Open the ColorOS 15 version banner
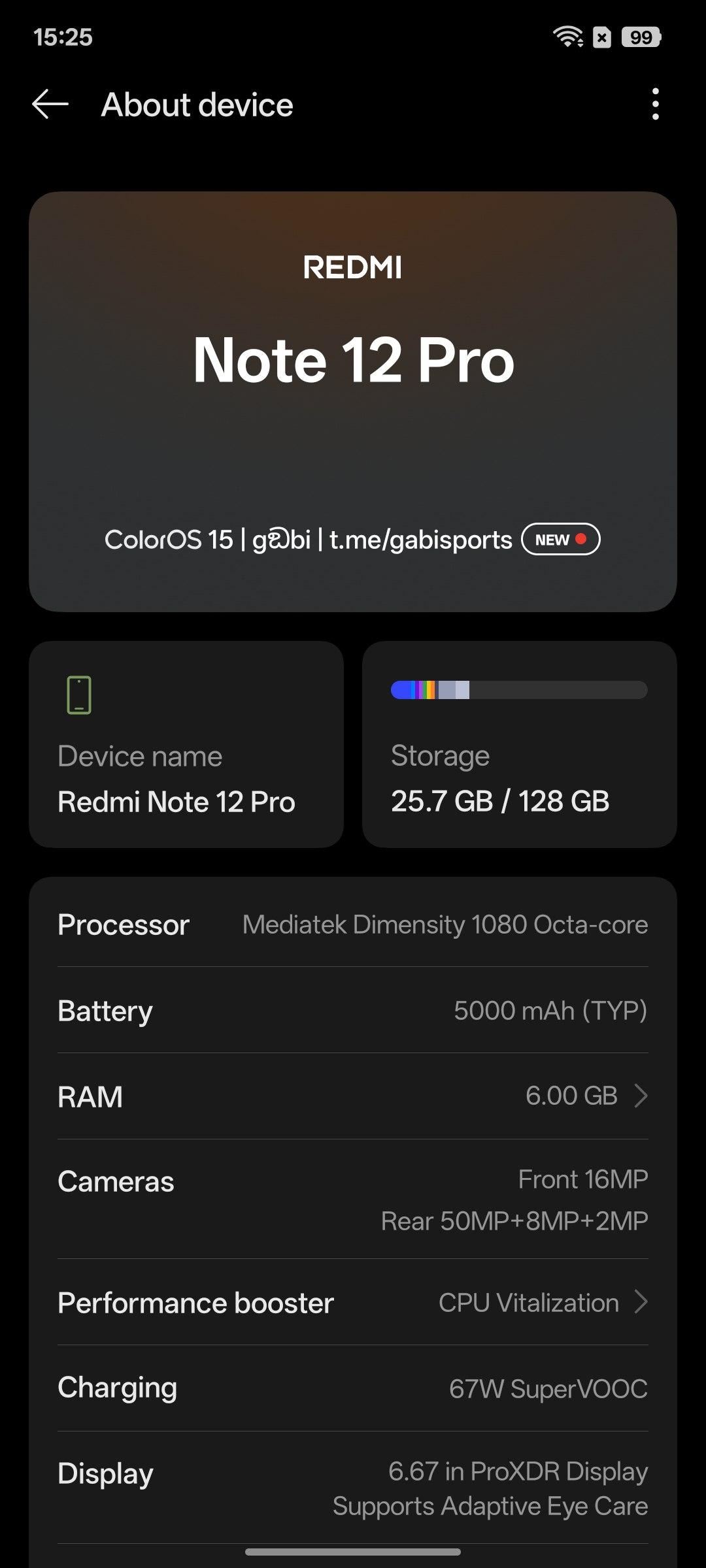Viewport: 706px width, 1568px height. click(x=352, y=540)
